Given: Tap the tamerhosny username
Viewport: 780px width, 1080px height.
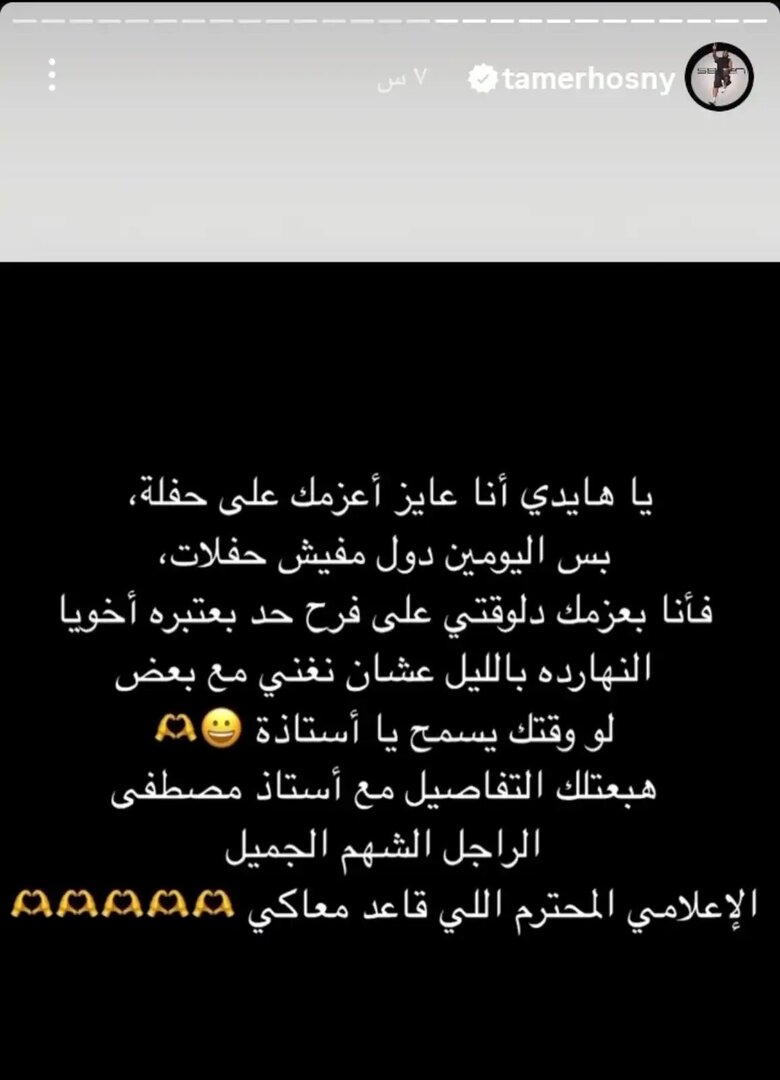Looking at the screenshot, I should pos(588,79).
